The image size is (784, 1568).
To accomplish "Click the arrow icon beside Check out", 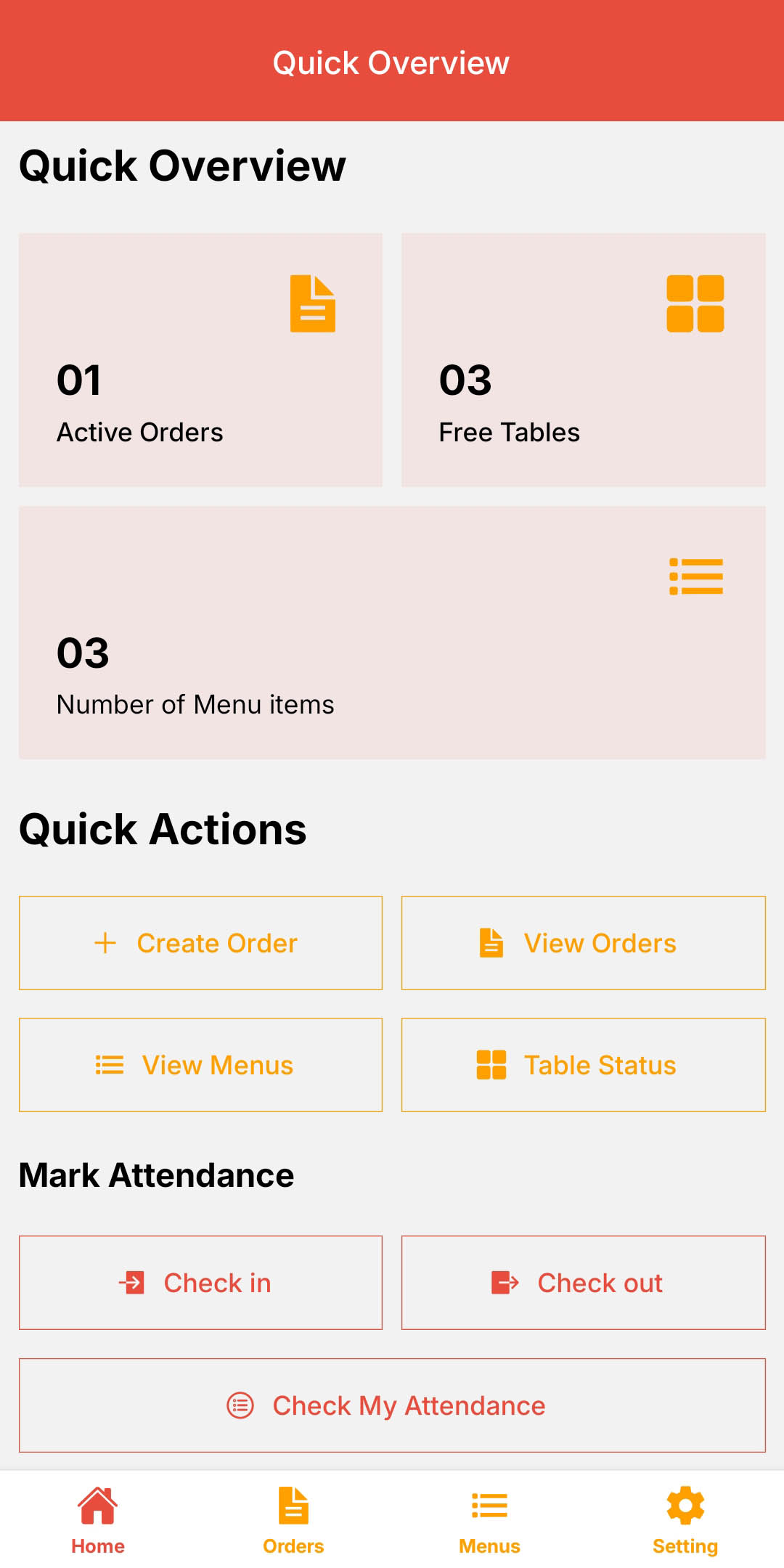I will [x=505, y=1282].
